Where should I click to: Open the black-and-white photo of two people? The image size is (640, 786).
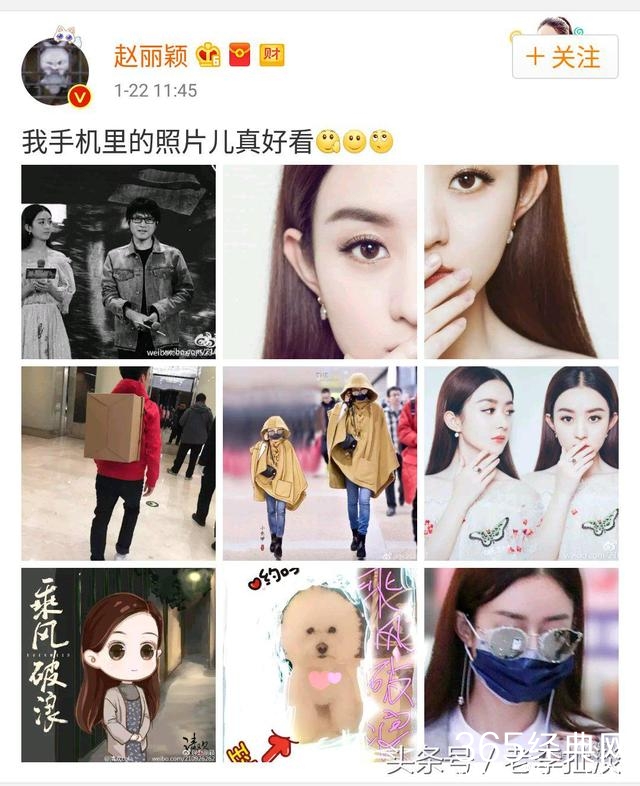pyautogui.click(x=118, y=262)
